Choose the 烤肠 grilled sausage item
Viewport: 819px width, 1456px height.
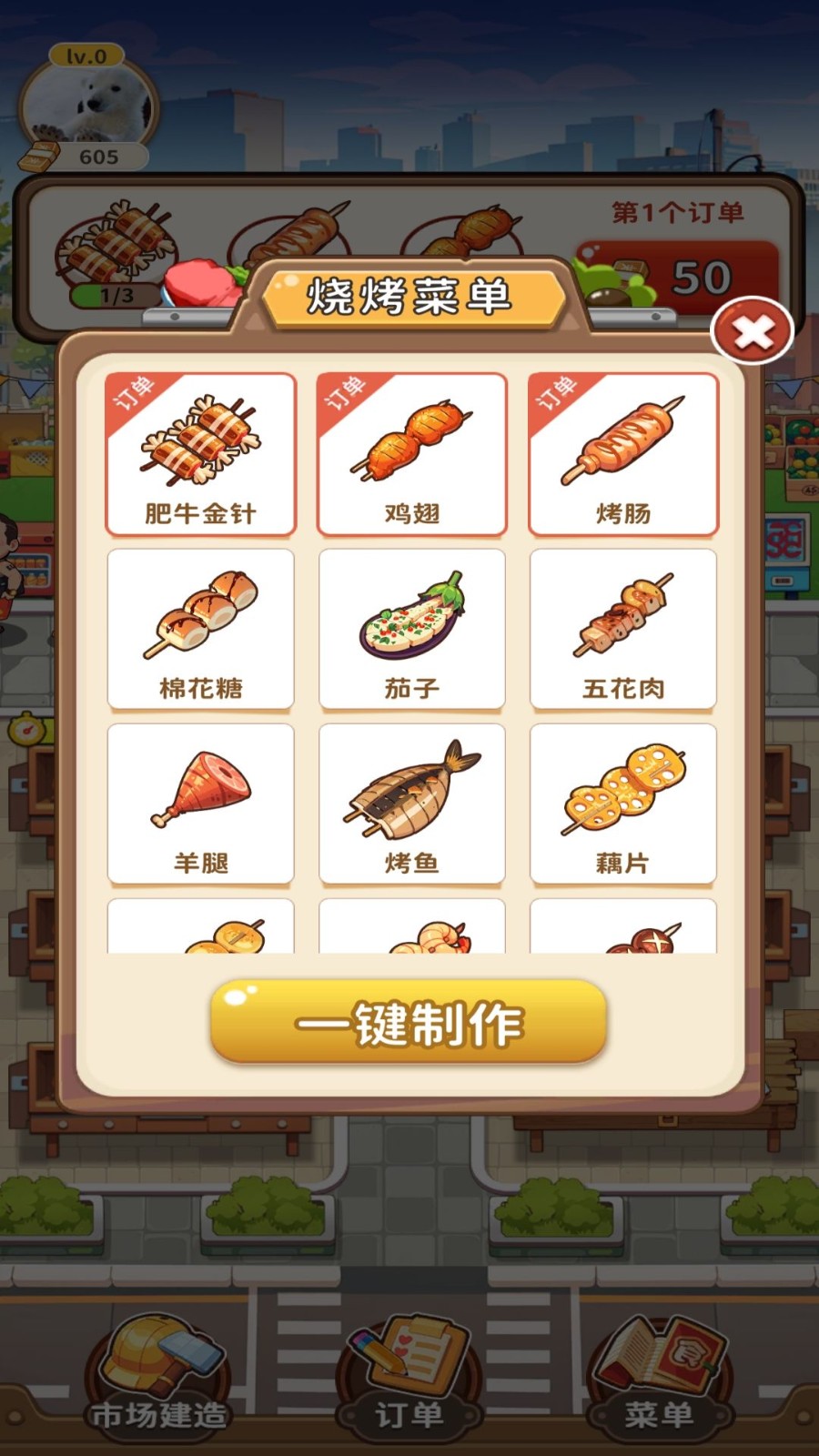[624, 452]
